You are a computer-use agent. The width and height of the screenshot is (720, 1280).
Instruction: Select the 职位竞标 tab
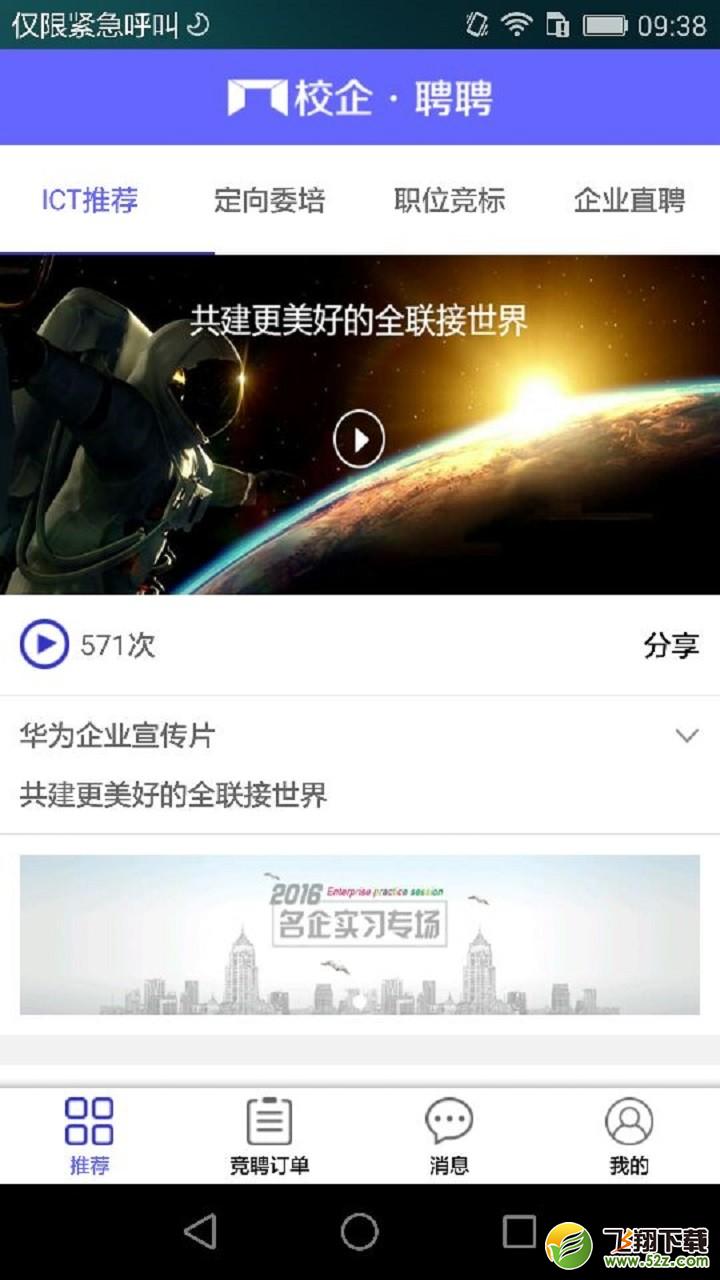[x=450, y=200]
